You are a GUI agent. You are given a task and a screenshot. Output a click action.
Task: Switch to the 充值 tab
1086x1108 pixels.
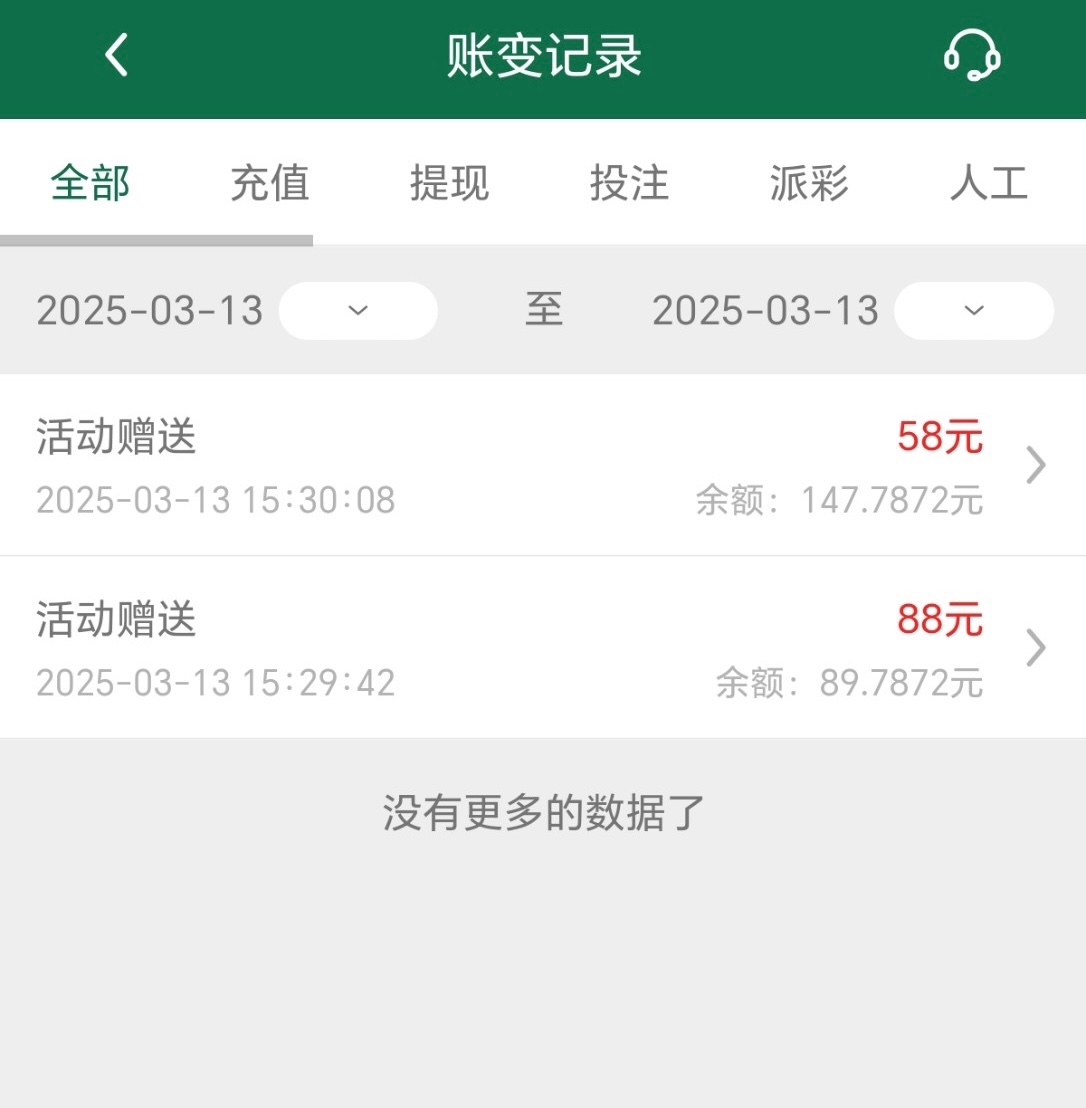point(270,184)
